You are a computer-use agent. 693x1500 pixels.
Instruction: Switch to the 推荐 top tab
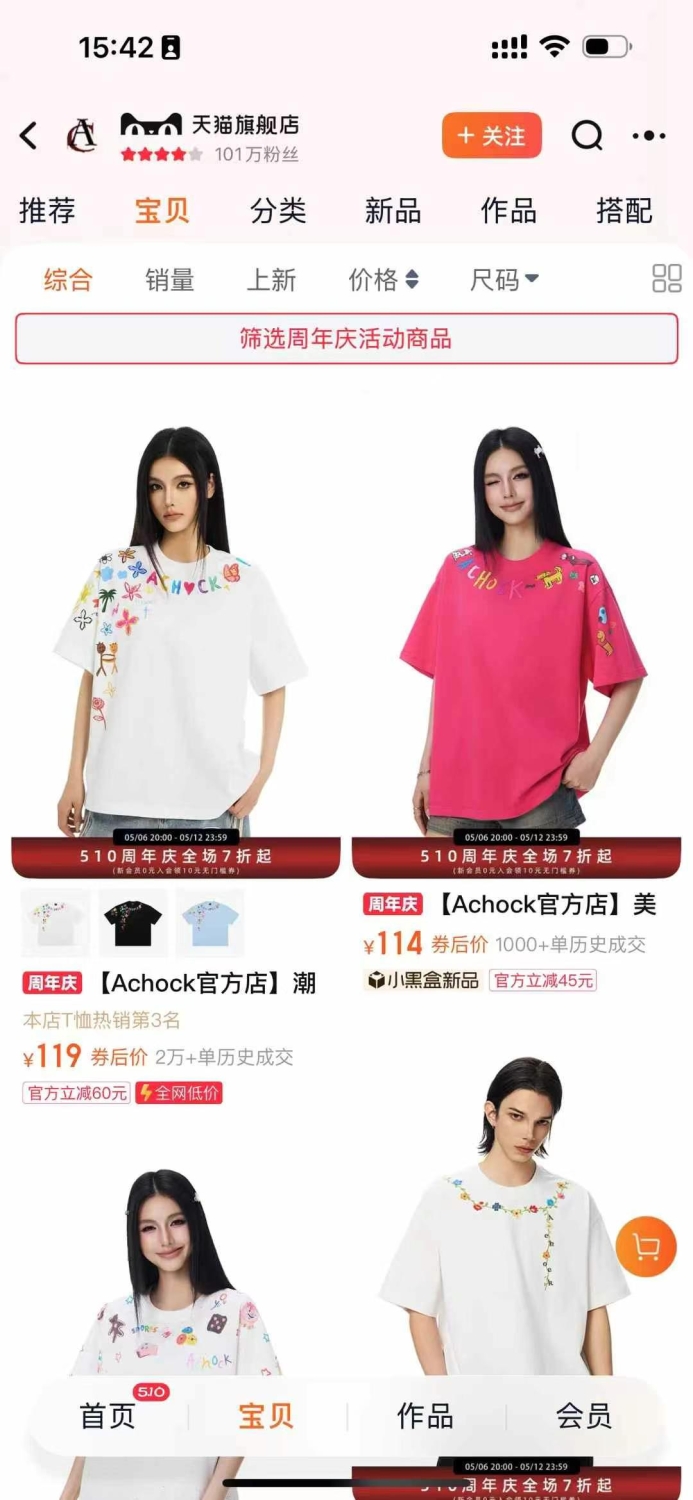coord(47,211)
